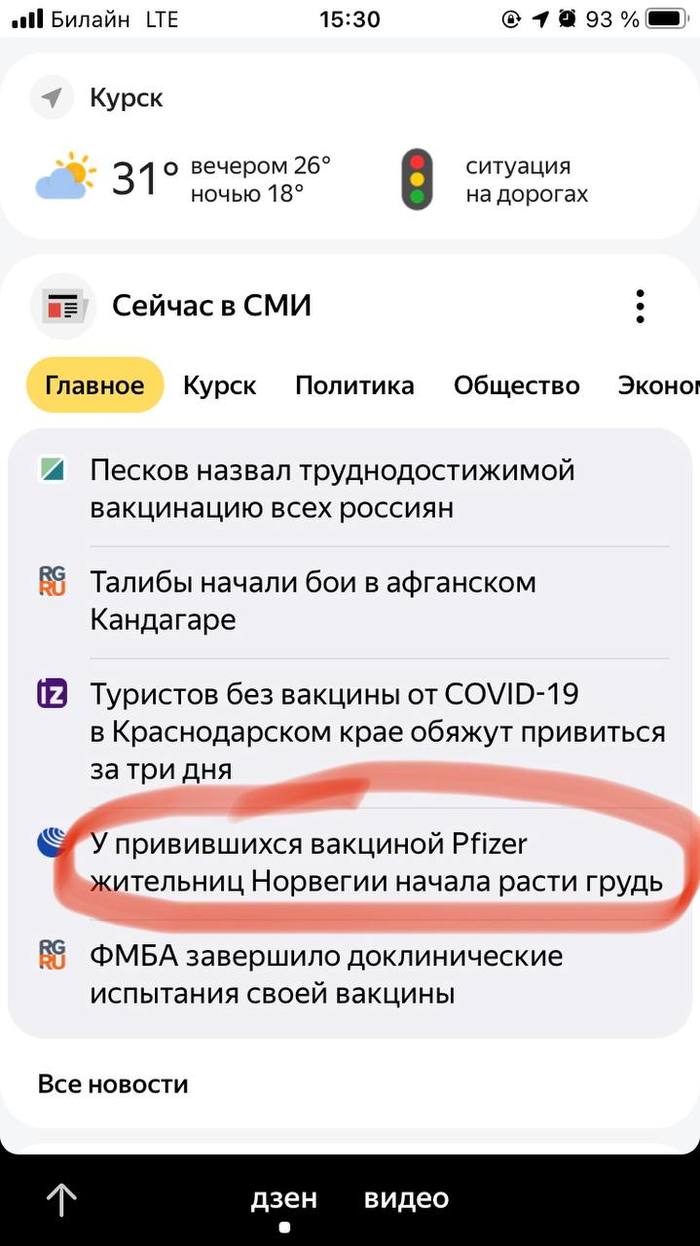This screenshot has width=700, height=1246.
Task: Read the Туристов без вакцины Краснодарском article
Action: [x=377, y=731]
